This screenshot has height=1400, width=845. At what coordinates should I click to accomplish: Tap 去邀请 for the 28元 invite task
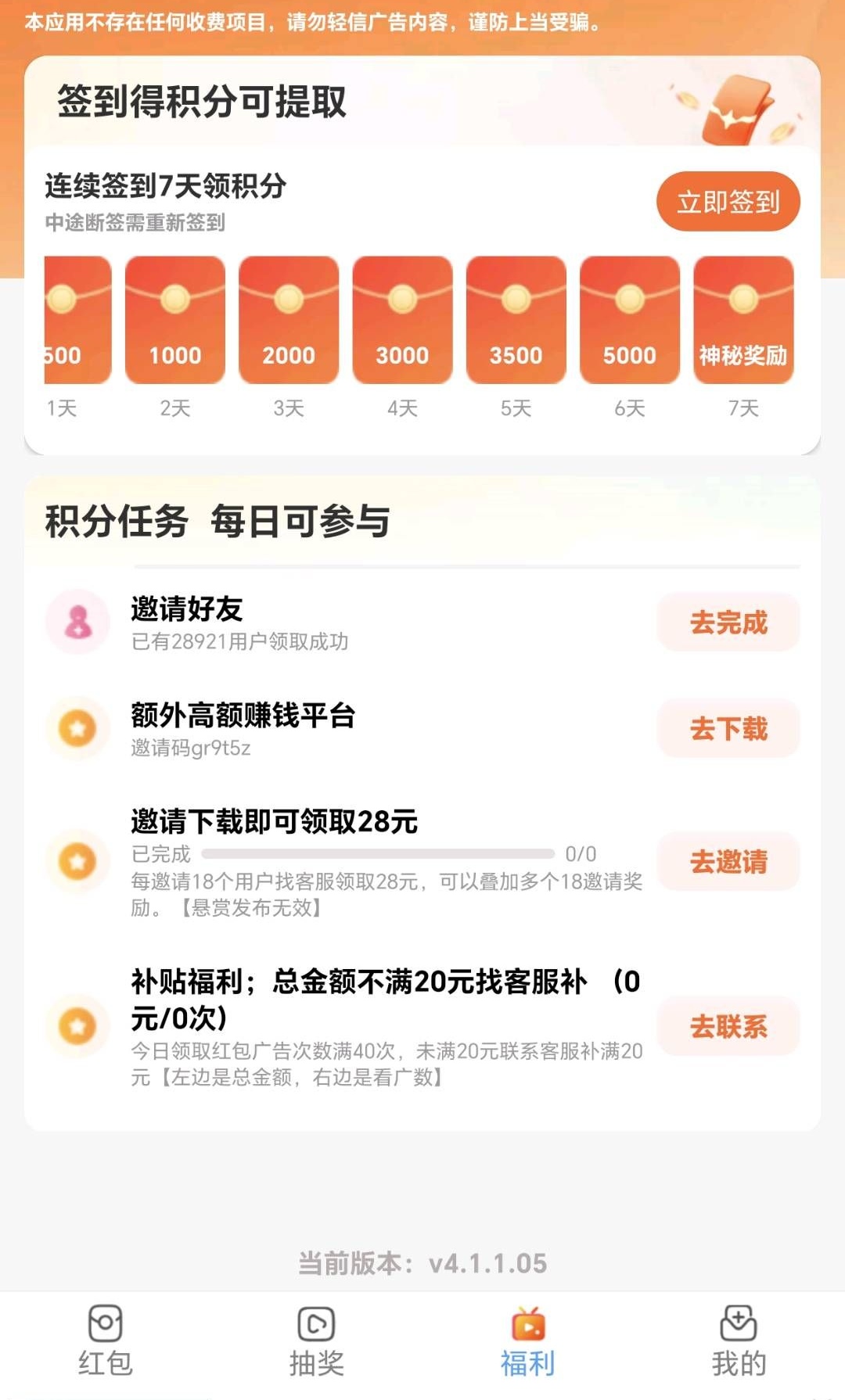[728, 862]
